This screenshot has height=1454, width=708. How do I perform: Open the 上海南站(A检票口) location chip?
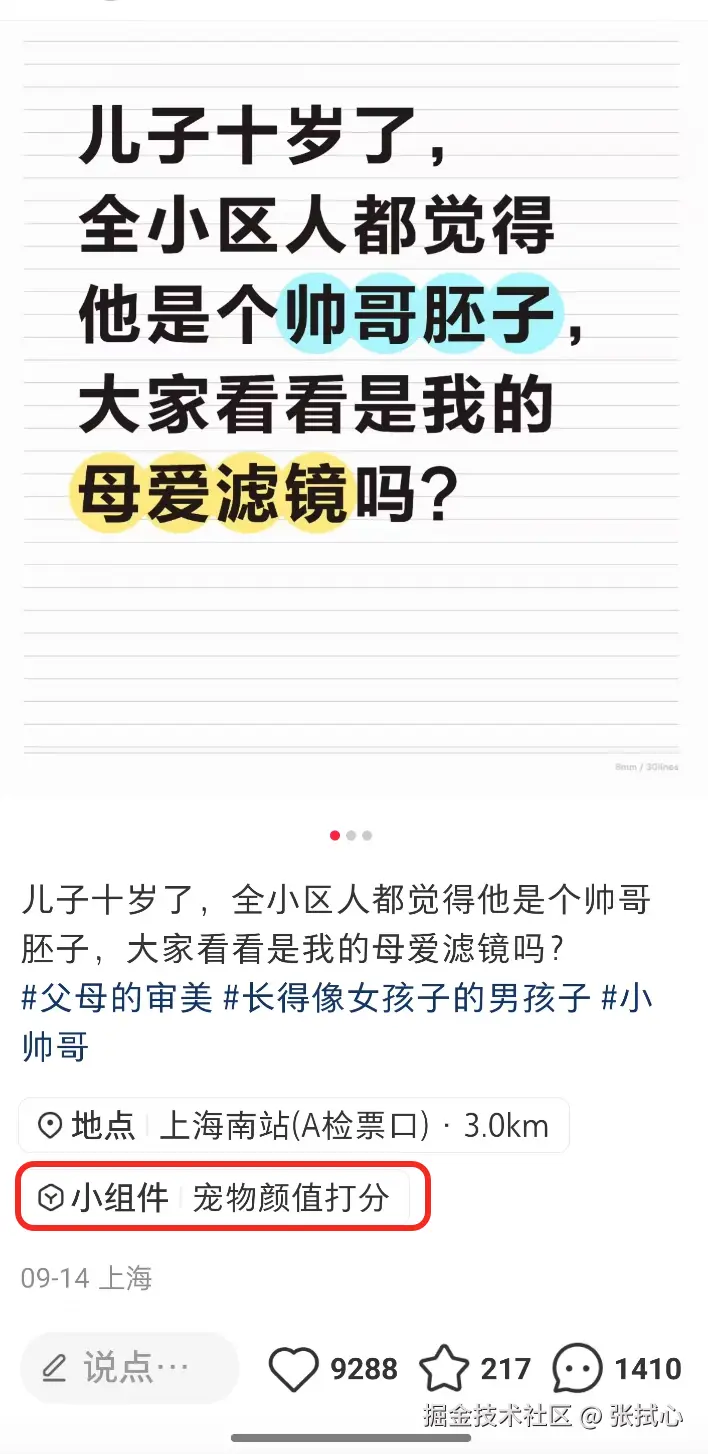(293, 1126)
